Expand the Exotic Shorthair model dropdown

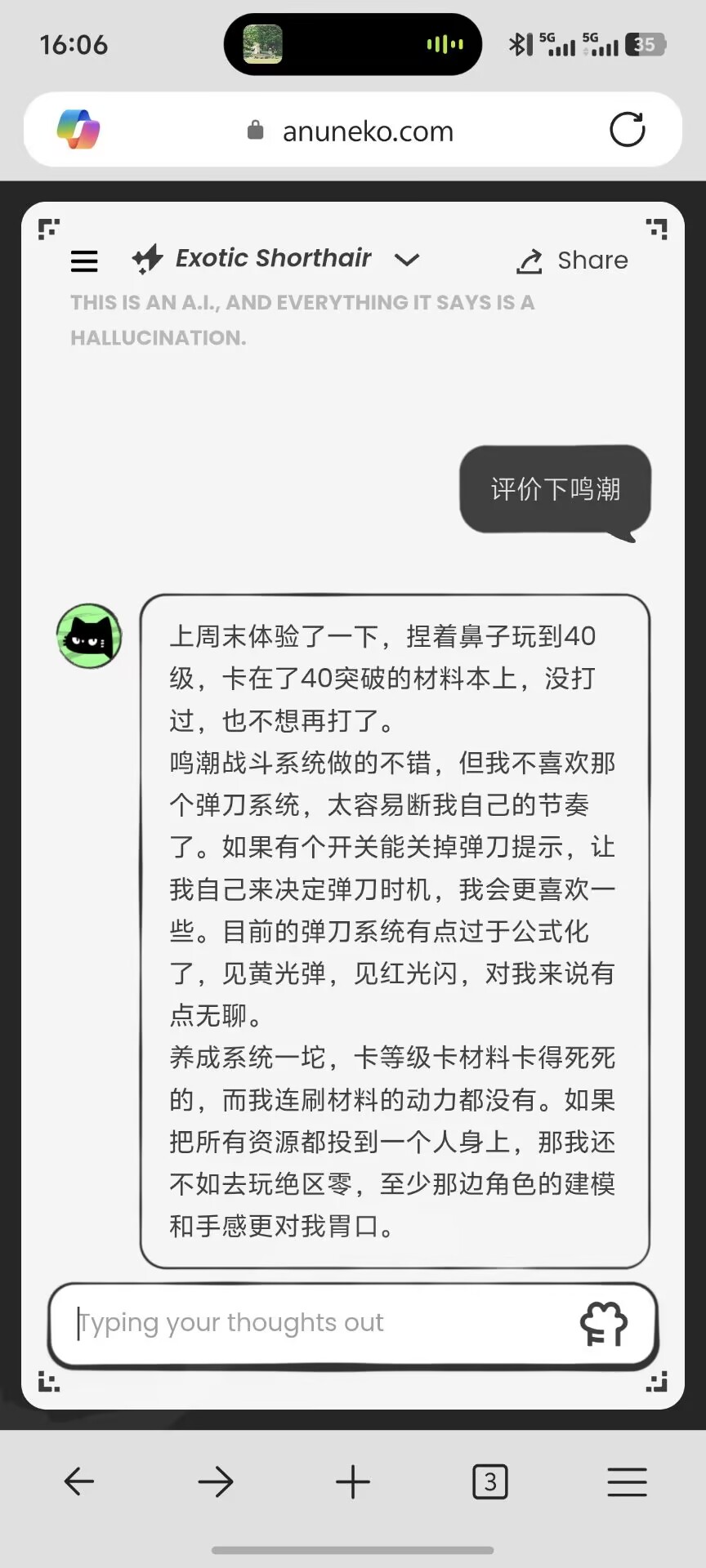[406, 260]
